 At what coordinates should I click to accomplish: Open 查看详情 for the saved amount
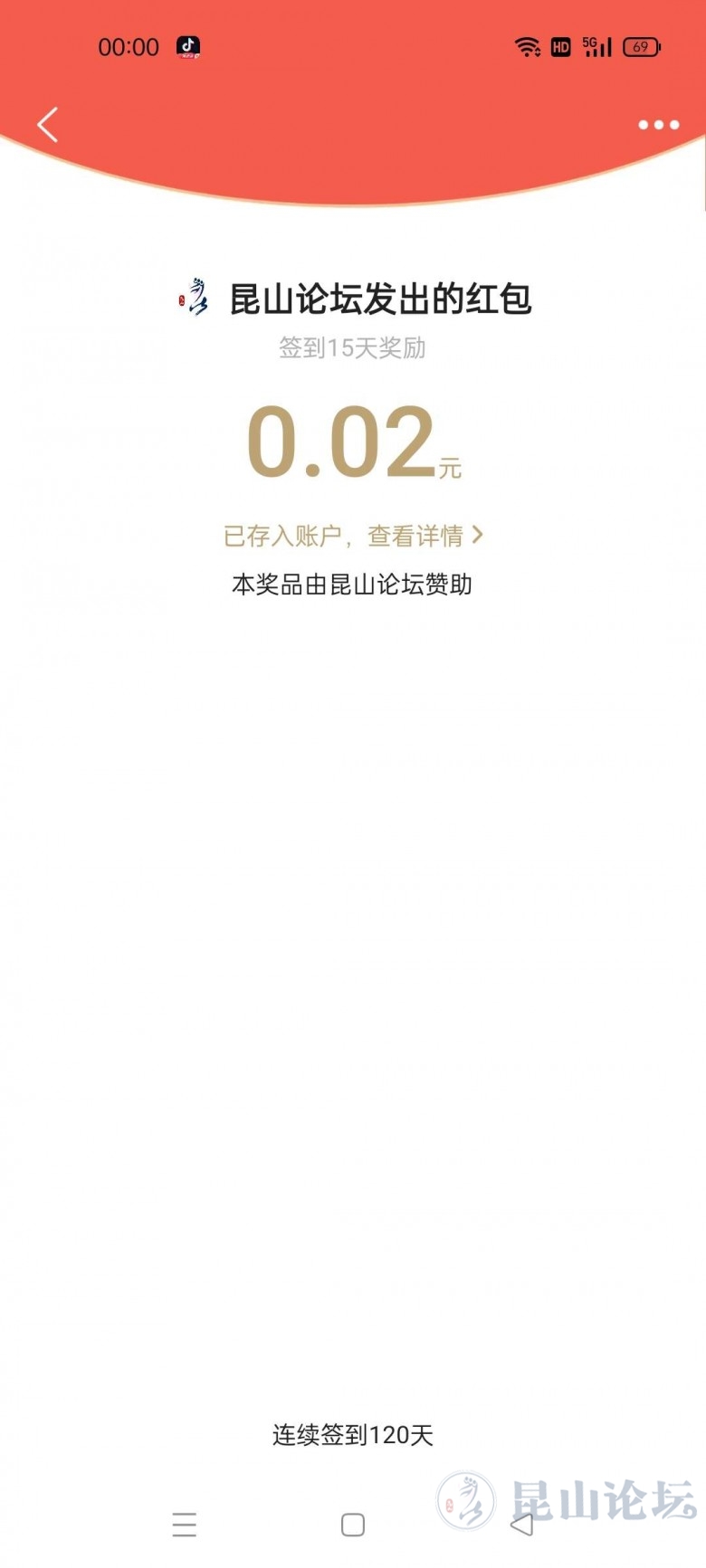coord(424,536)
